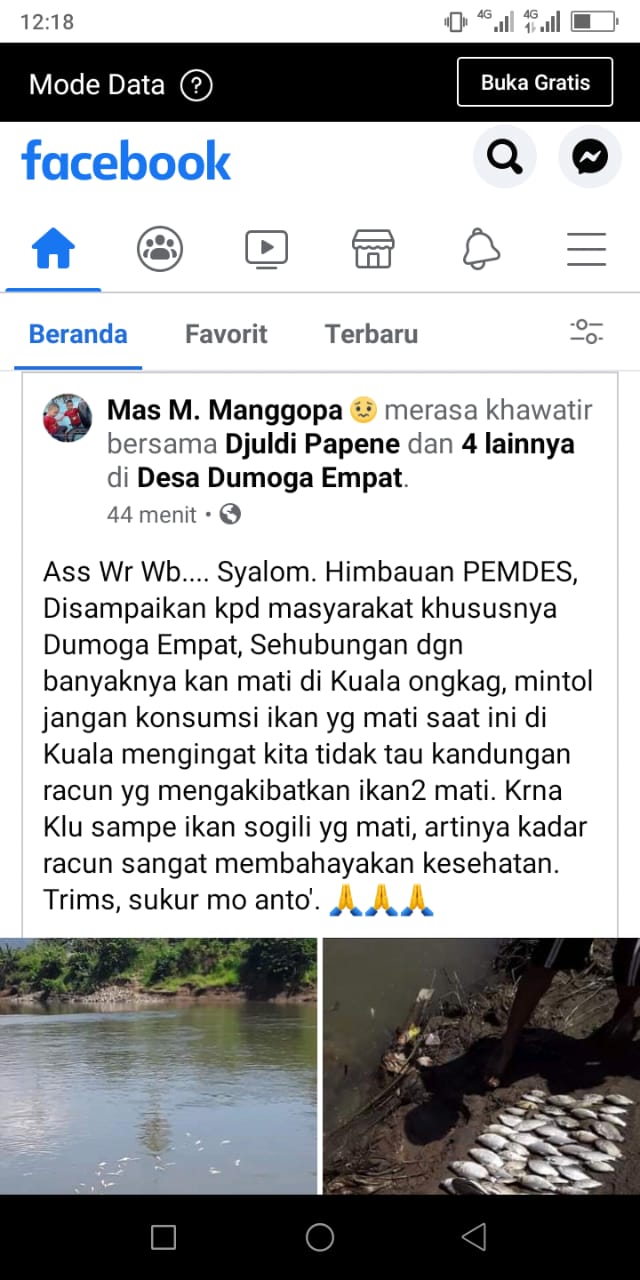Viewport: 640px width, 1280px height.
Task: Open the river photo in the post
Action: click(x=158, y=1065)
